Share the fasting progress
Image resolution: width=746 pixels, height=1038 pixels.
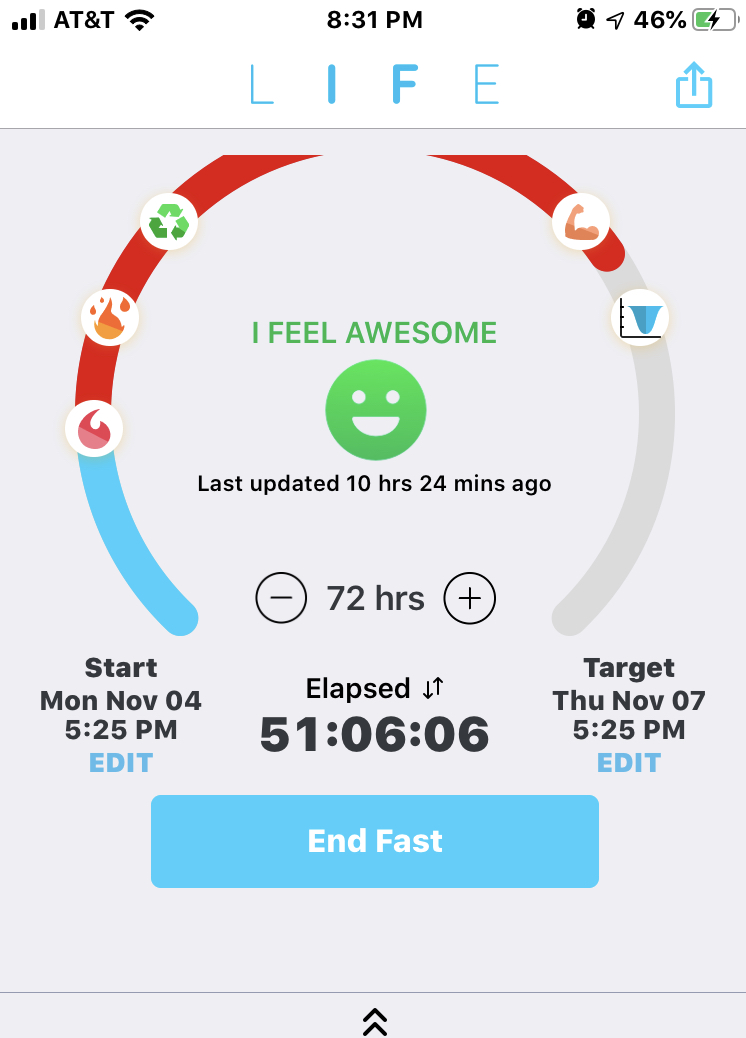pos(693,87)
